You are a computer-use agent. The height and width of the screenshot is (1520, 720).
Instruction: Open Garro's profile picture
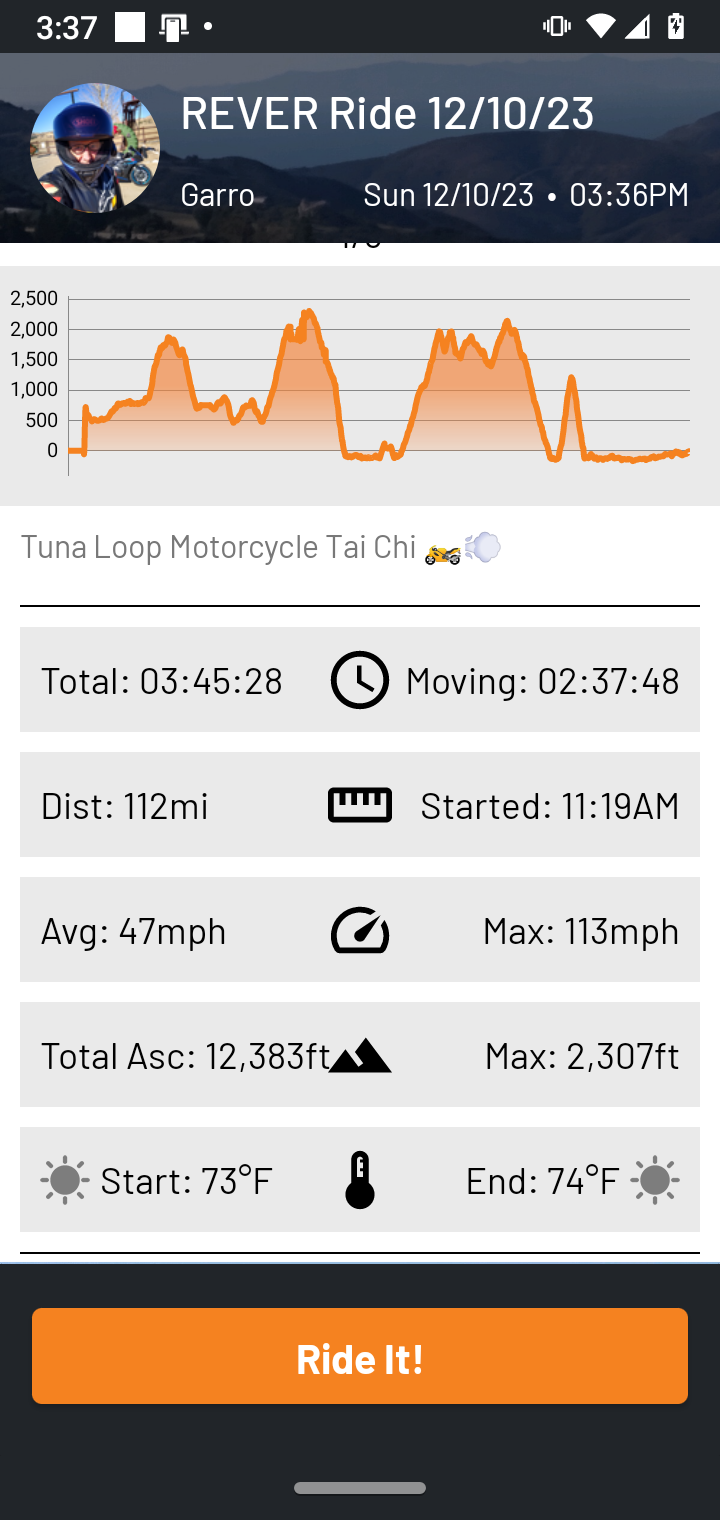pyautogui.click(x=95, y=148)
